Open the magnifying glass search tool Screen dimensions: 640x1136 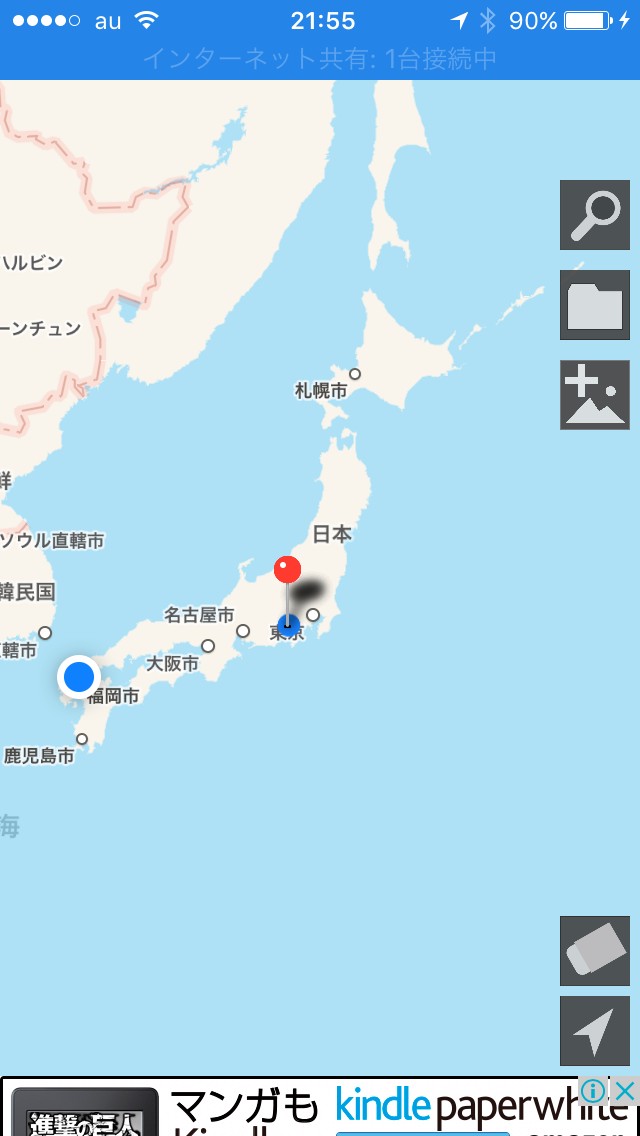(594, 215)
